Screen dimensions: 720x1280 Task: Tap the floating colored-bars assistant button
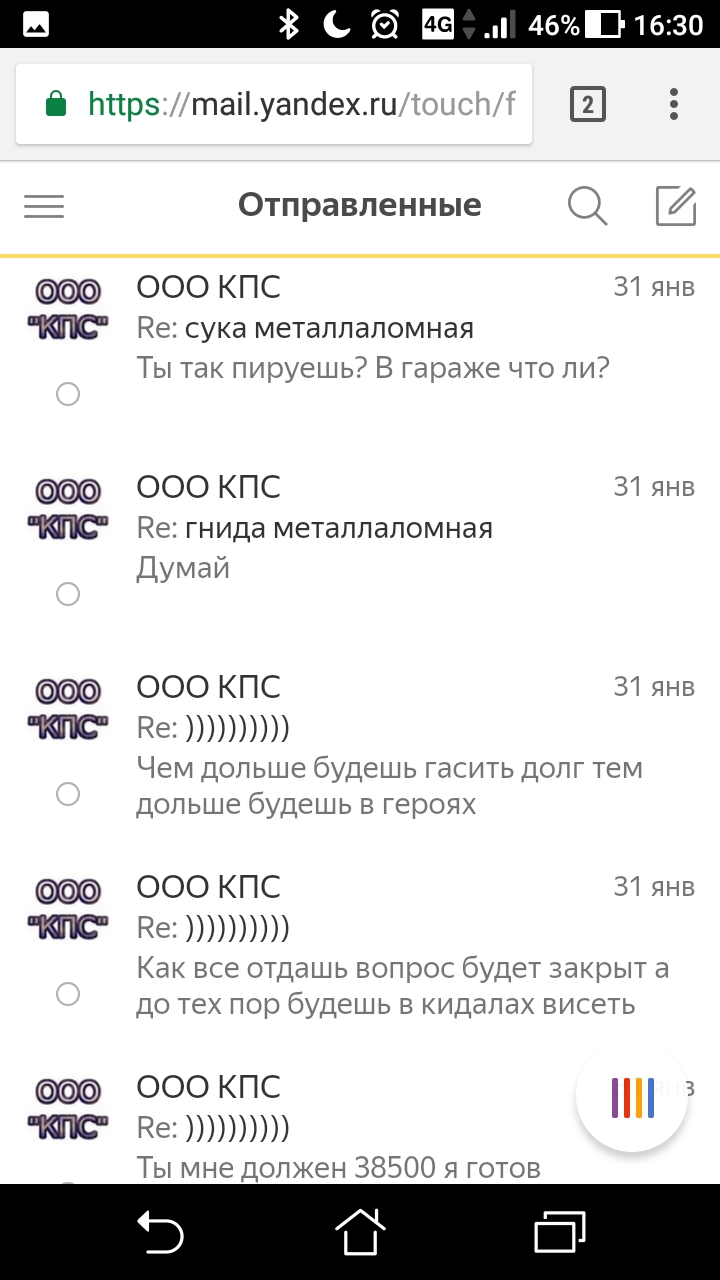632,1097
